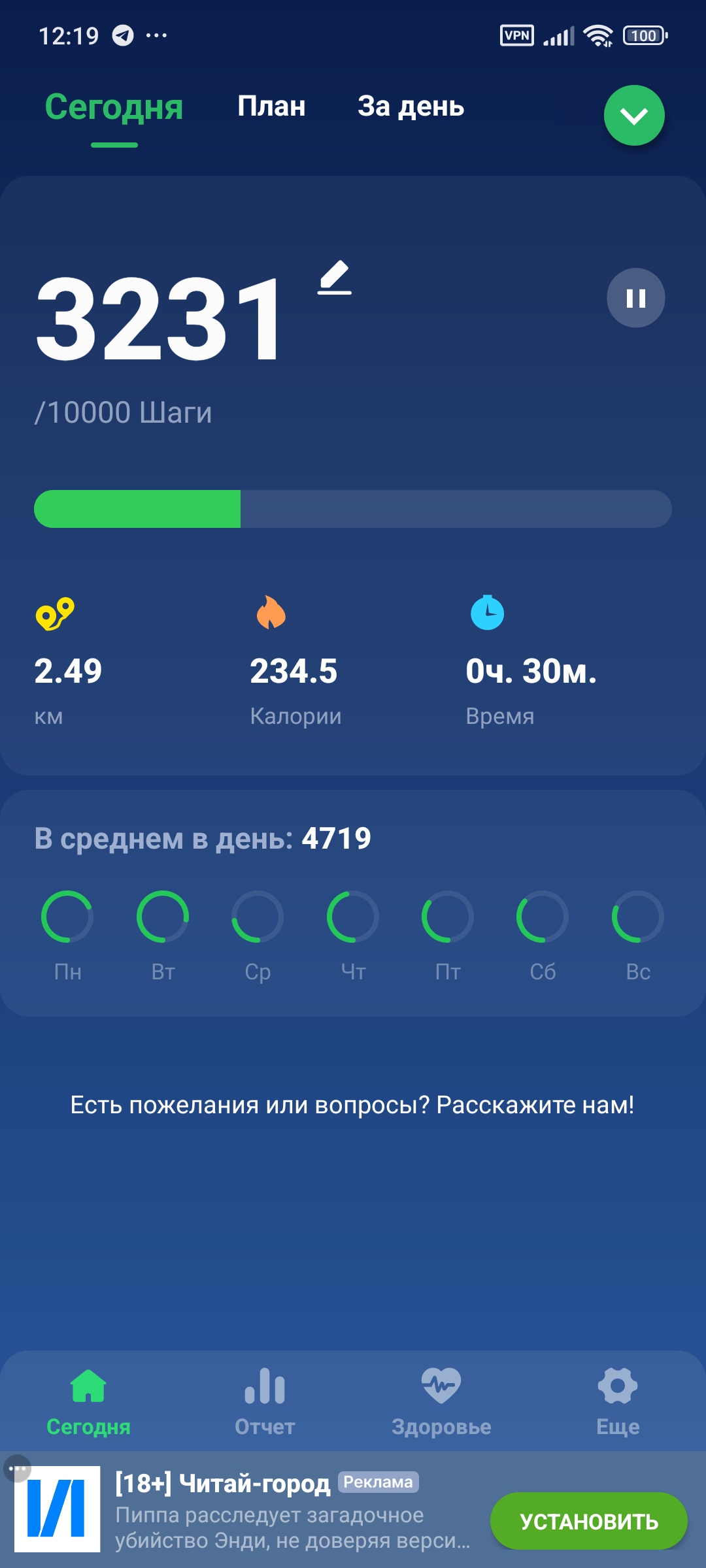Tap the green checkmark dropdown button
Viewport: 706px width, 1568px height.
pyautogui.click(x=634, y=116)
